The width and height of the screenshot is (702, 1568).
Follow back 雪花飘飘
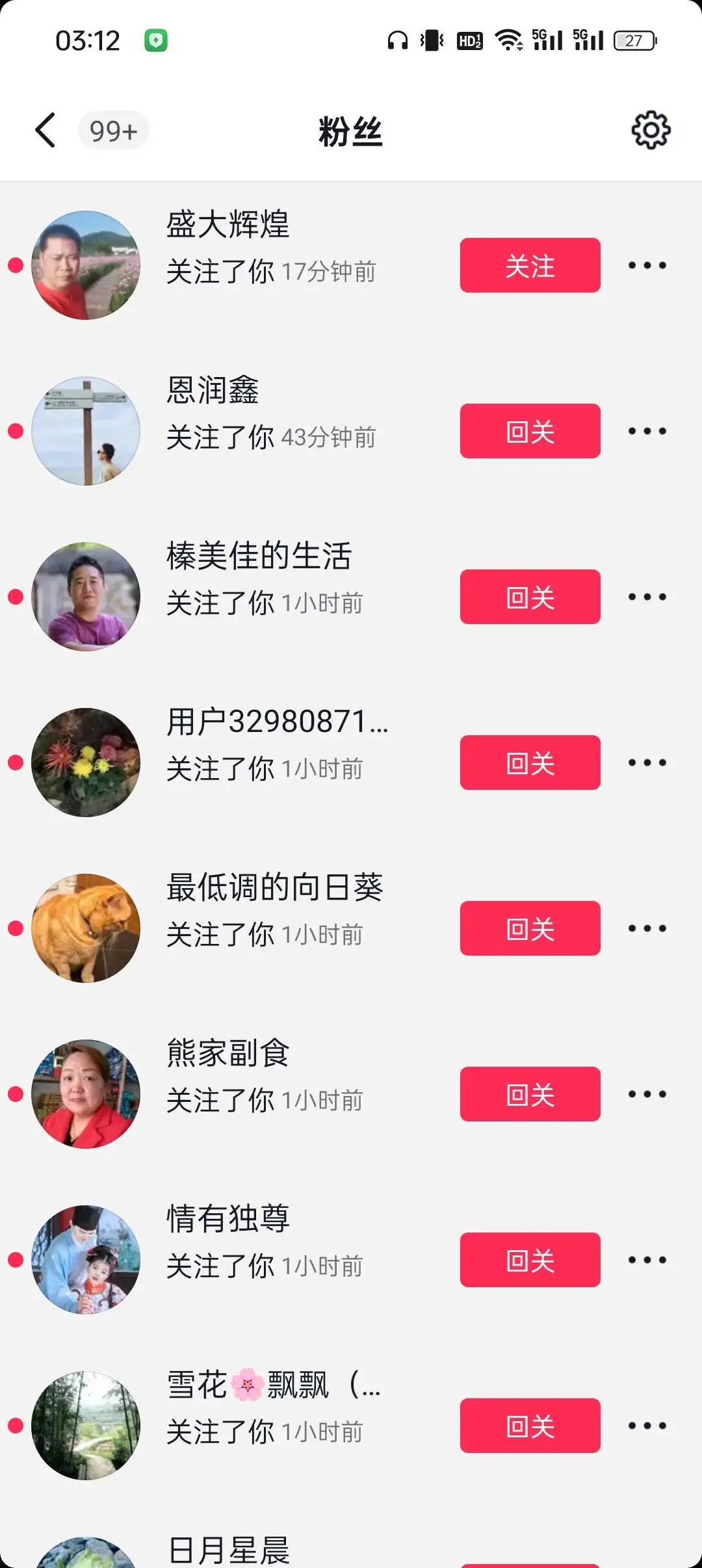point(530,1426)
